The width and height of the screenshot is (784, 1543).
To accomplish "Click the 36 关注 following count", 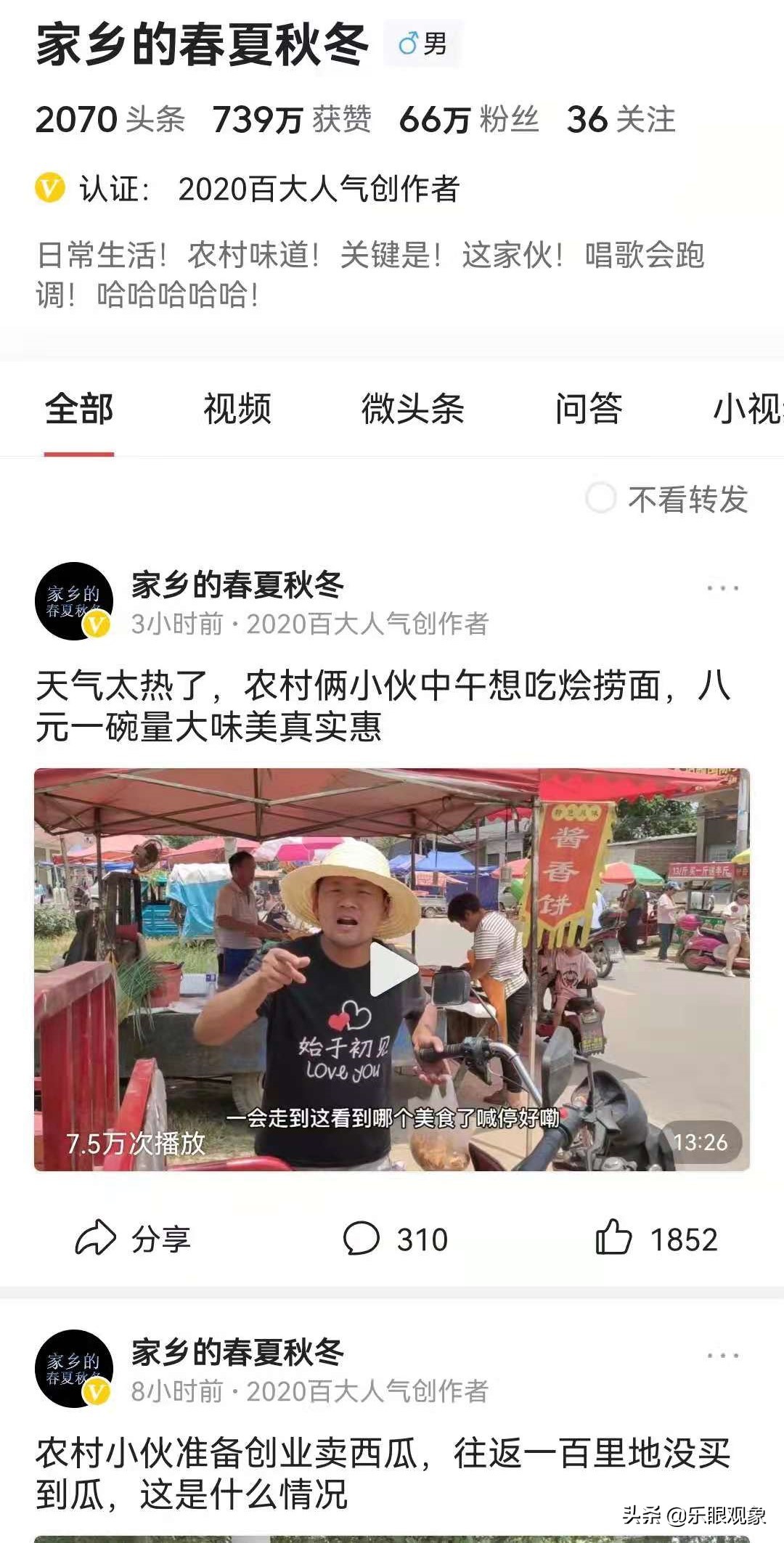I will click(x=621, y=118).
